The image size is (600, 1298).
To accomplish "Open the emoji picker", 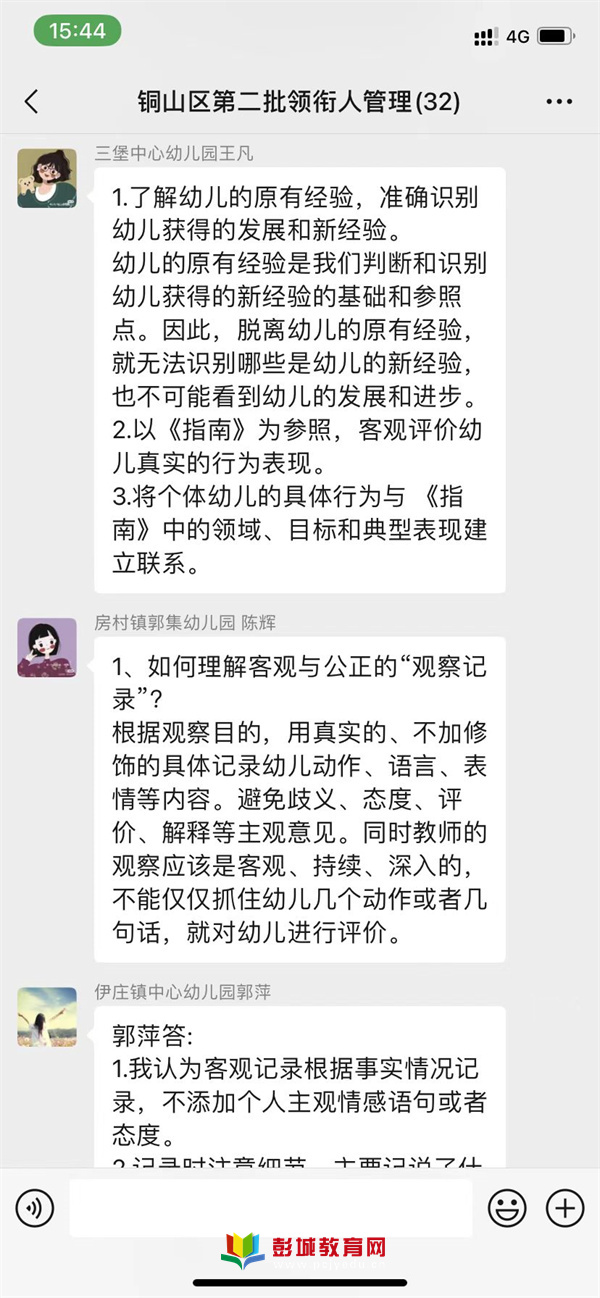I will click(507, 1208).
